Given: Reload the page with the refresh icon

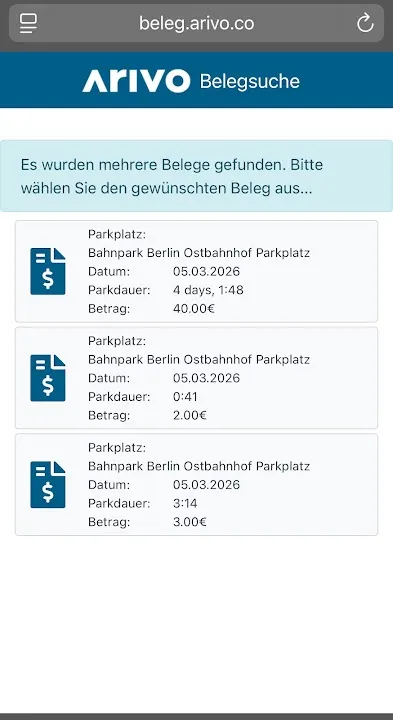Looking at the screenshot, I should [x=365, y=23].
